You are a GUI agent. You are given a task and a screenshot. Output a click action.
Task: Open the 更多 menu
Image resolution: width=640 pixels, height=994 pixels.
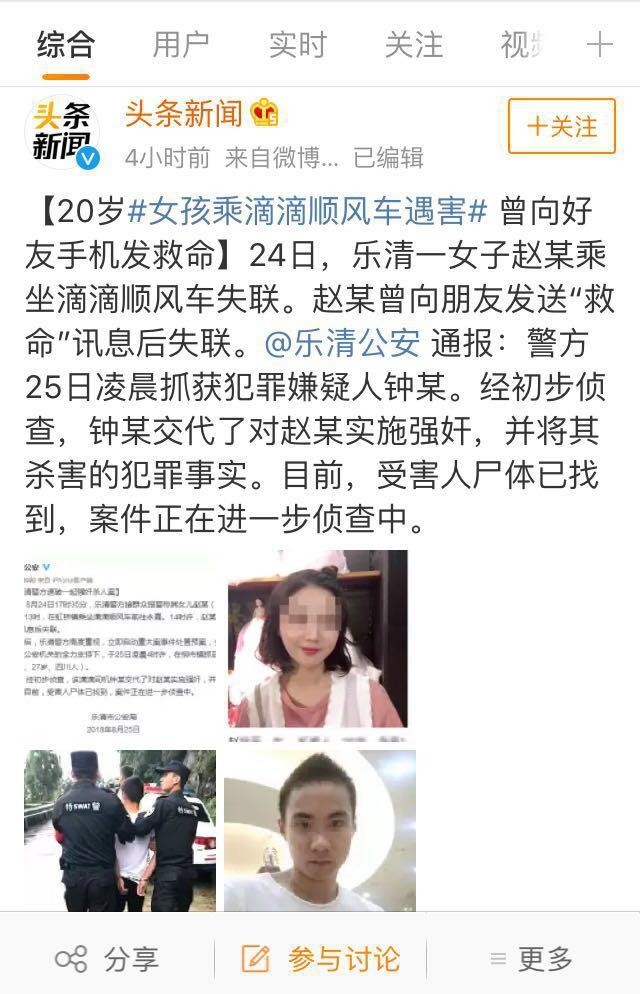click(x=531, y=960)
